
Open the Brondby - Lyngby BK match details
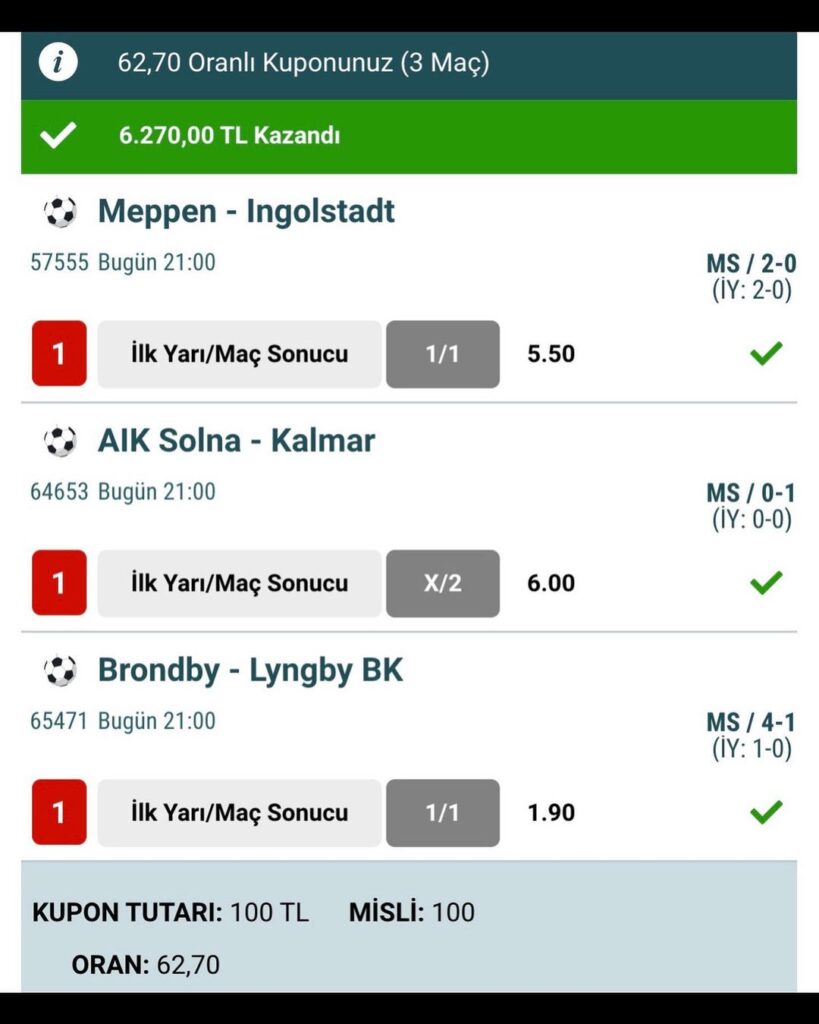point(250,670)
